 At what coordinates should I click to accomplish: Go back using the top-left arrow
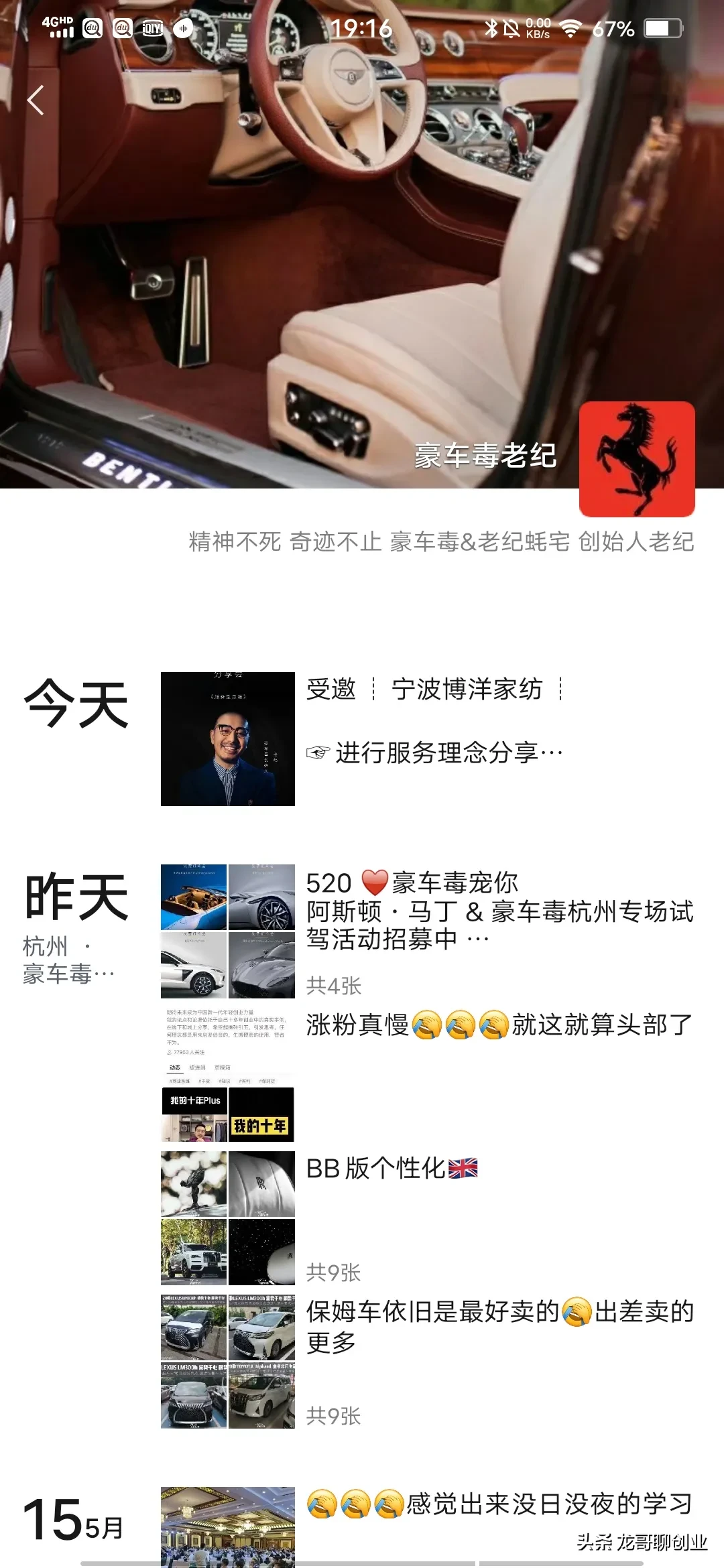pyautogui.click(x=36, y=101)
